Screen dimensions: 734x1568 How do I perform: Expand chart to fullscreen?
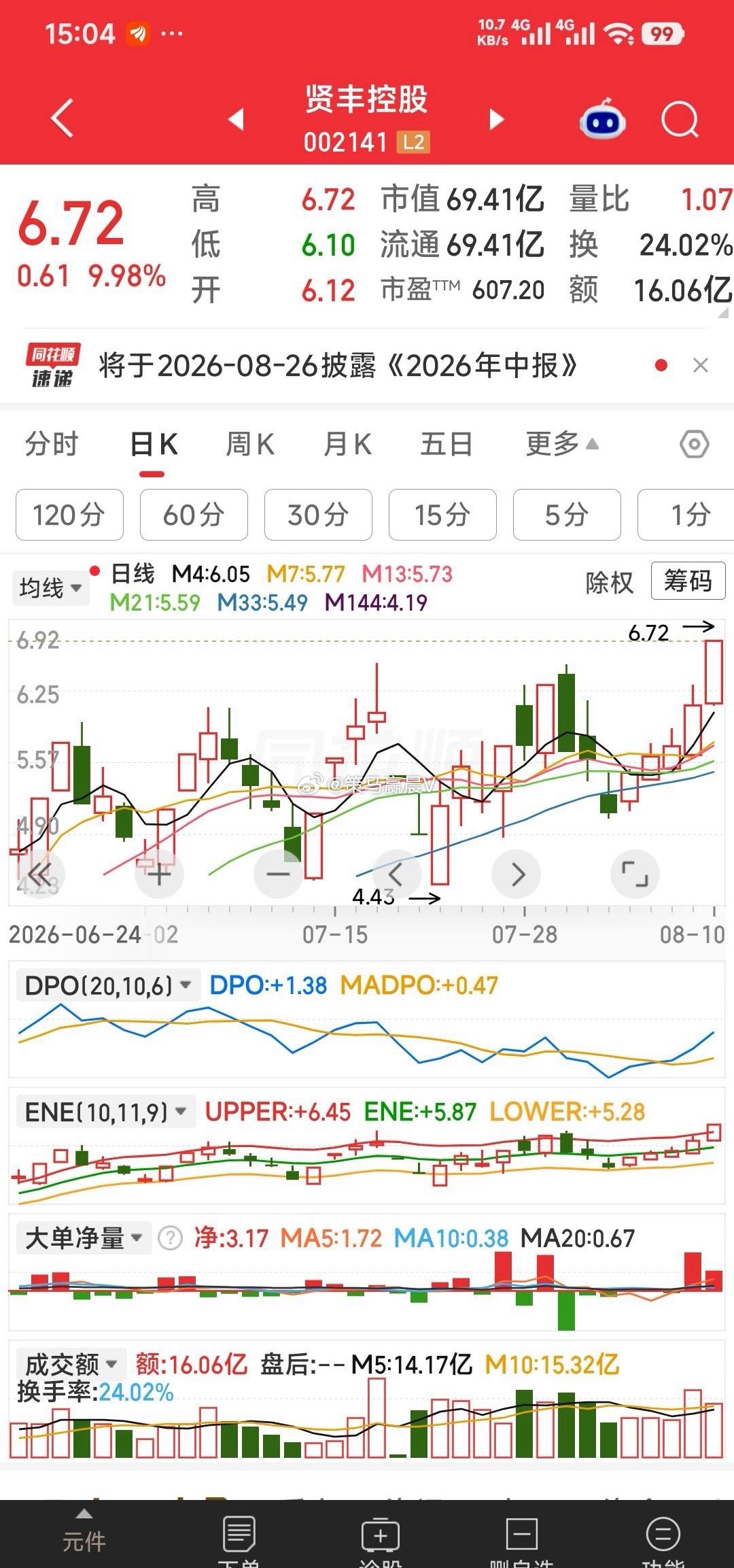tap(635, 874)
